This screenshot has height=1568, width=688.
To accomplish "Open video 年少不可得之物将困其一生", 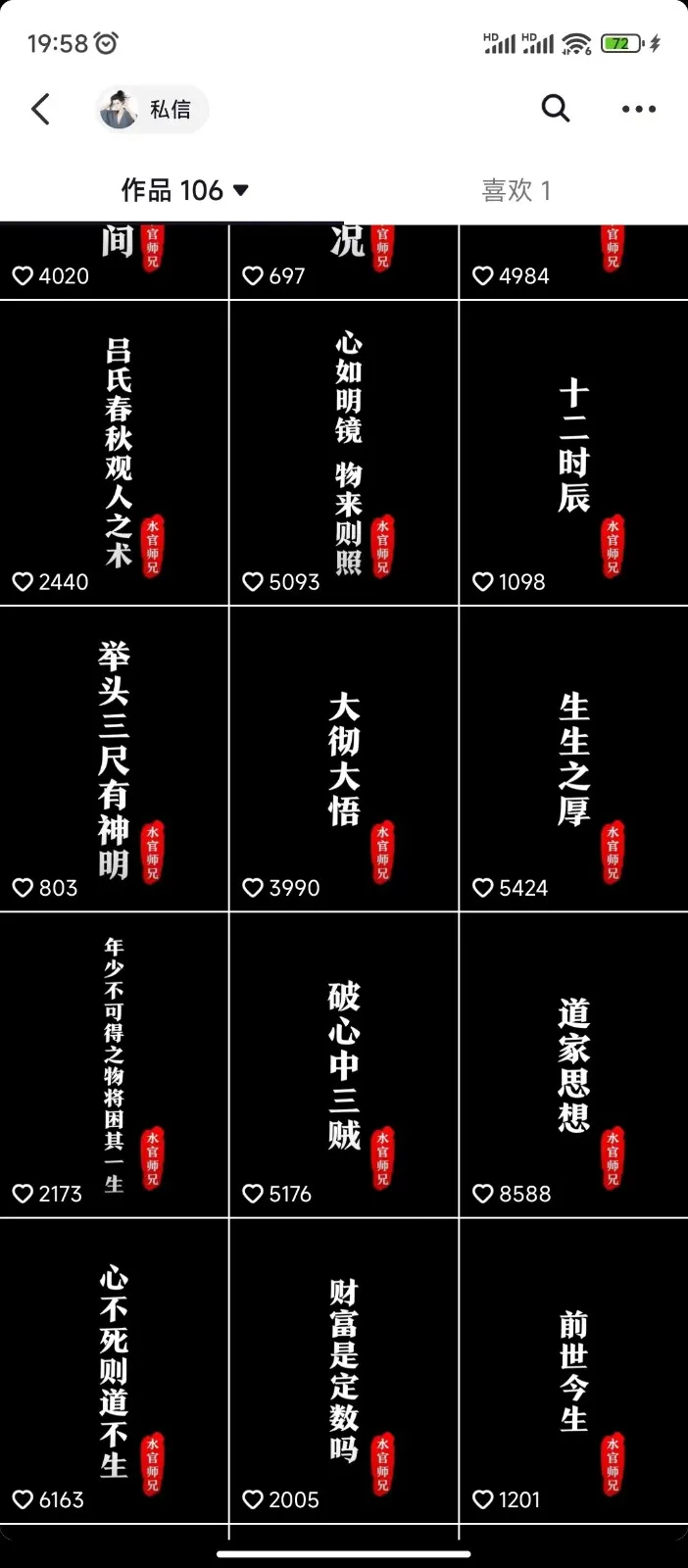I will tap(115, 1065).
